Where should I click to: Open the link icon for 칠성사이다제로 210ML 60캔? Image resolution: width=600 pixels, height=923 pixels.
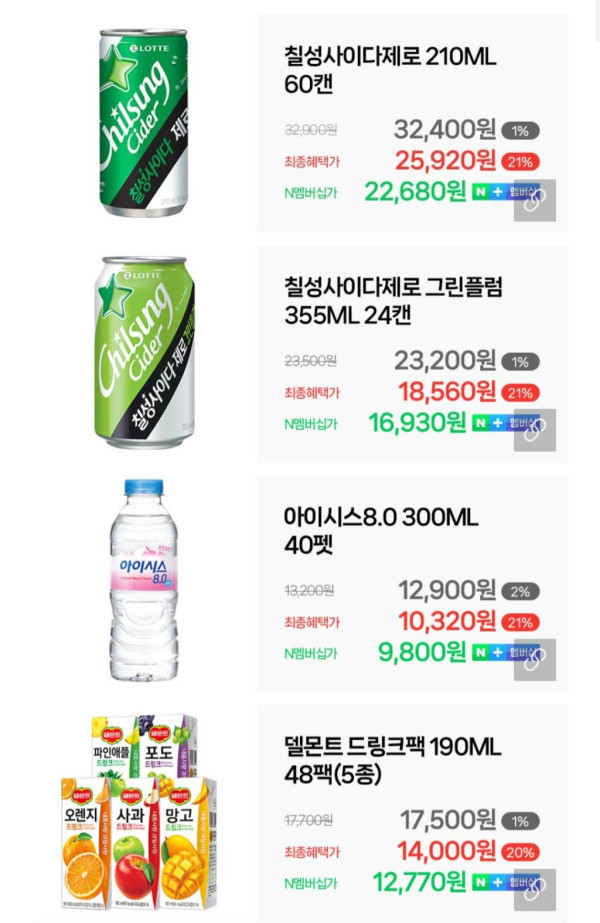(x=534, y=201)
